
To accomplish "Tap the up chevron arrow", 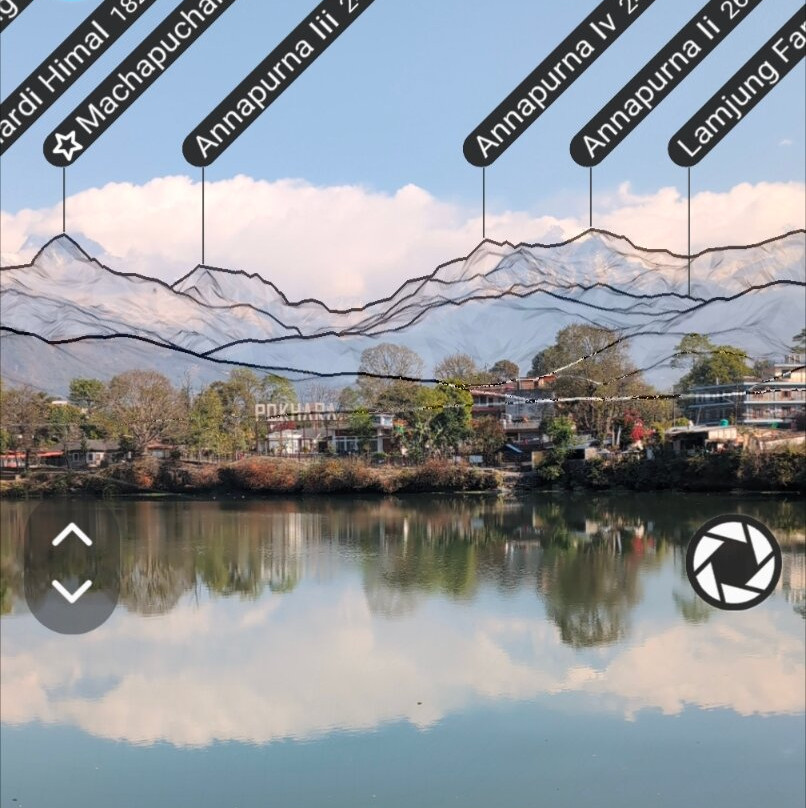I will coord(72,535).
